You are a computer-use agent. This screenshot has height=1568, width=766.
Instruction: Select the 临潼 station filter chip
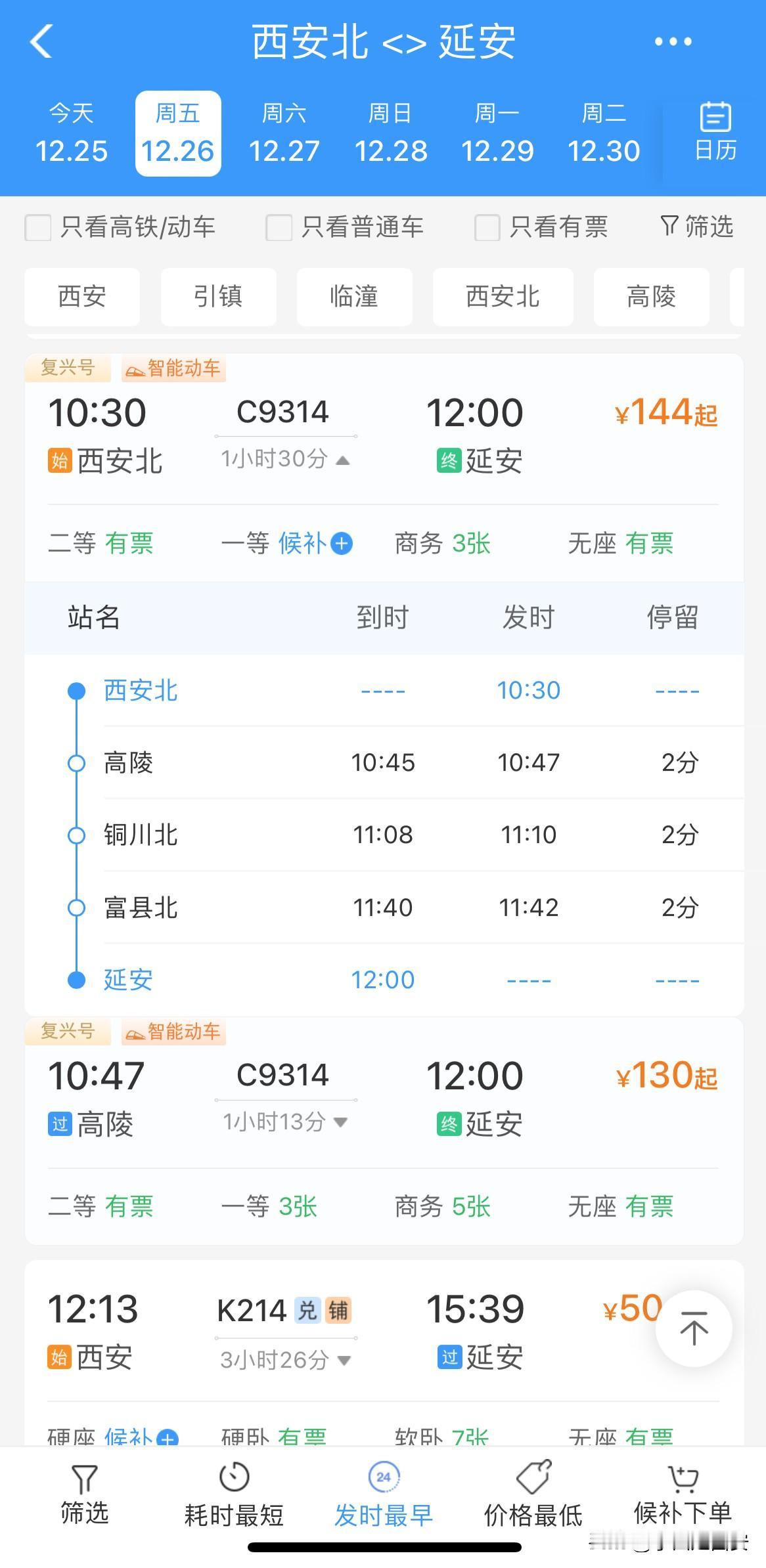353,297
